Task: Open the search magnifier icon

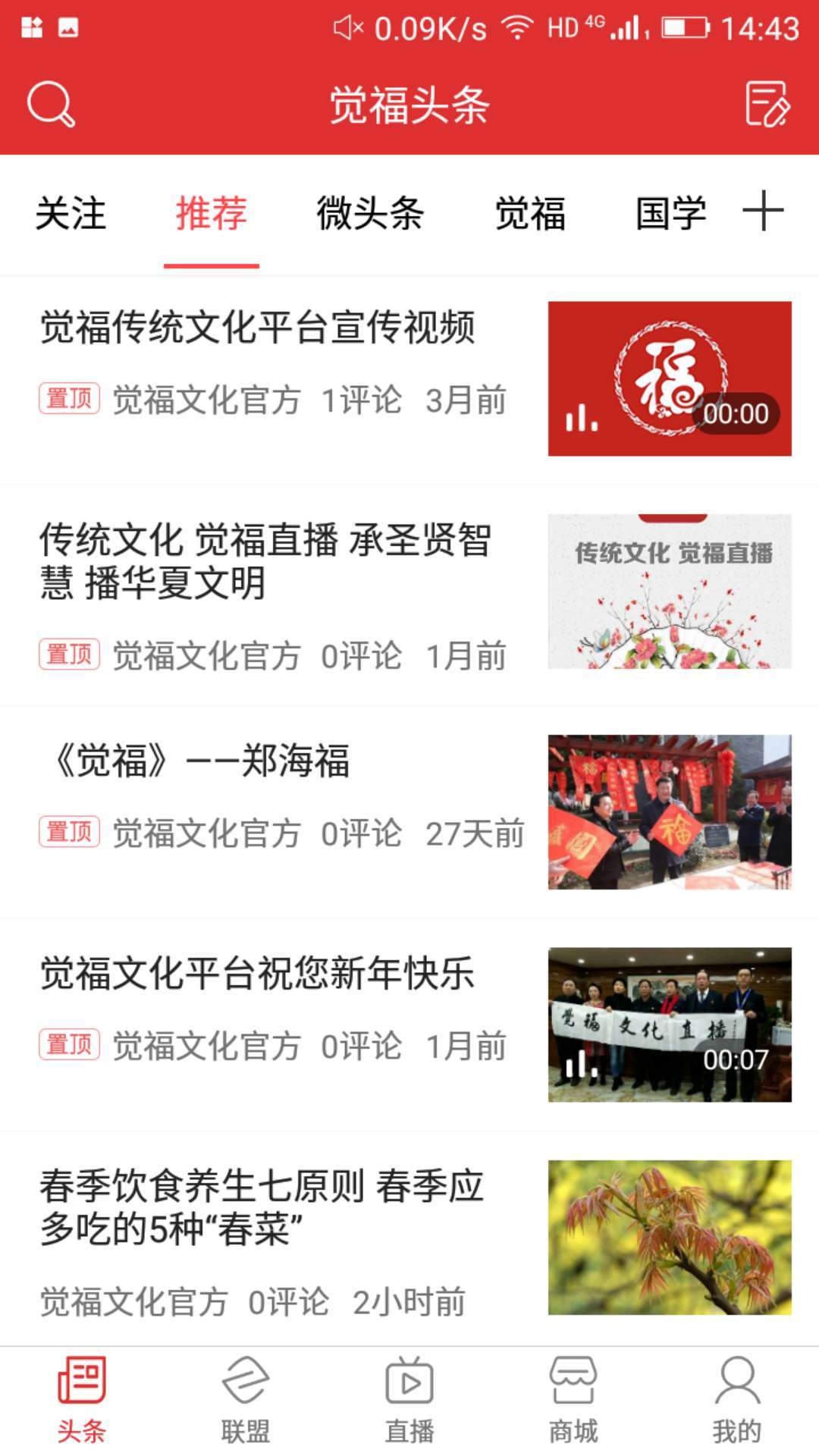Action: [51, 104]
